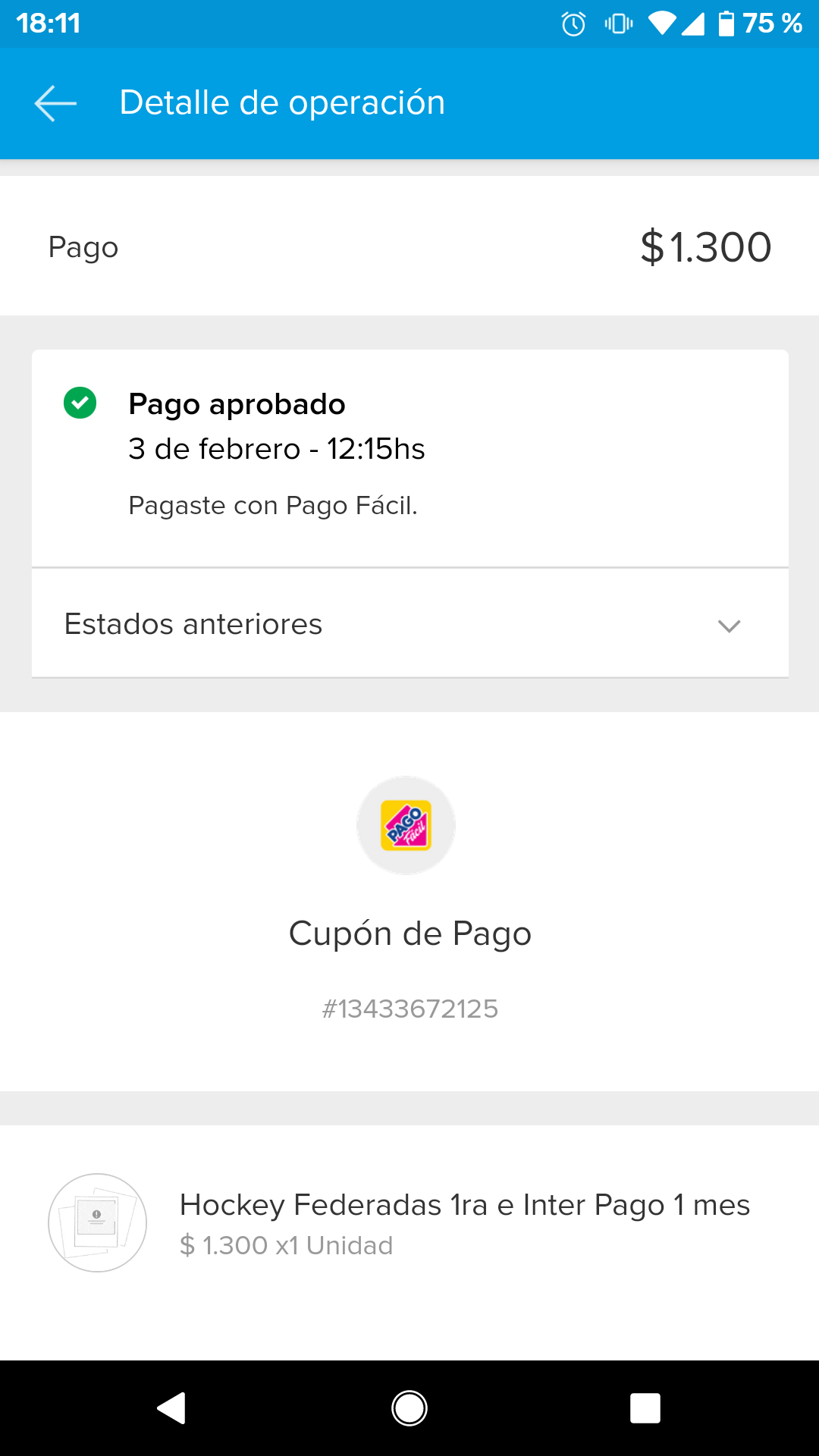819x1456 pixels.
Task: Go back from Detalle de operación
Action: [55, 103]
